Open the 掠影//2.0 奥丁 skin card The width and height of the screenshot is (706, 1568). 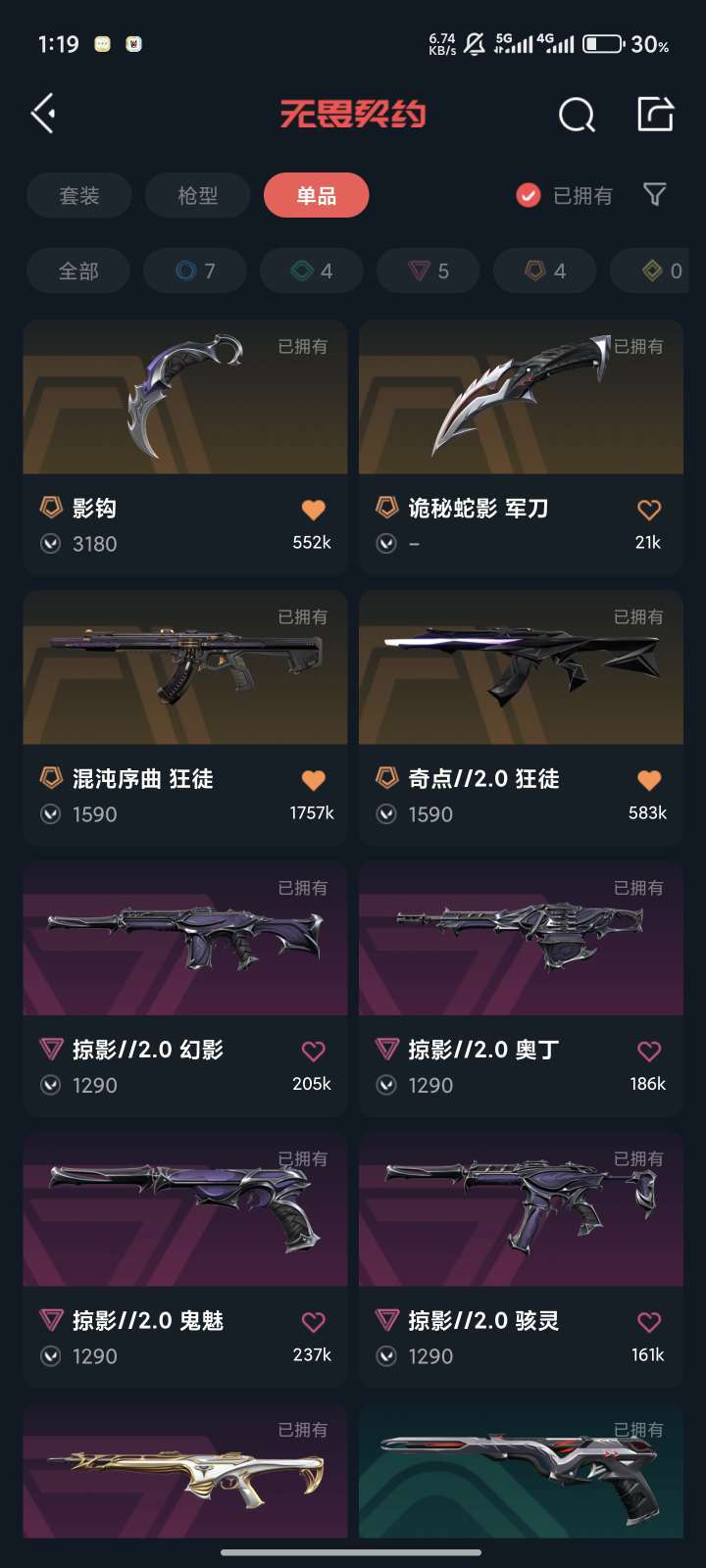[521, 990]
